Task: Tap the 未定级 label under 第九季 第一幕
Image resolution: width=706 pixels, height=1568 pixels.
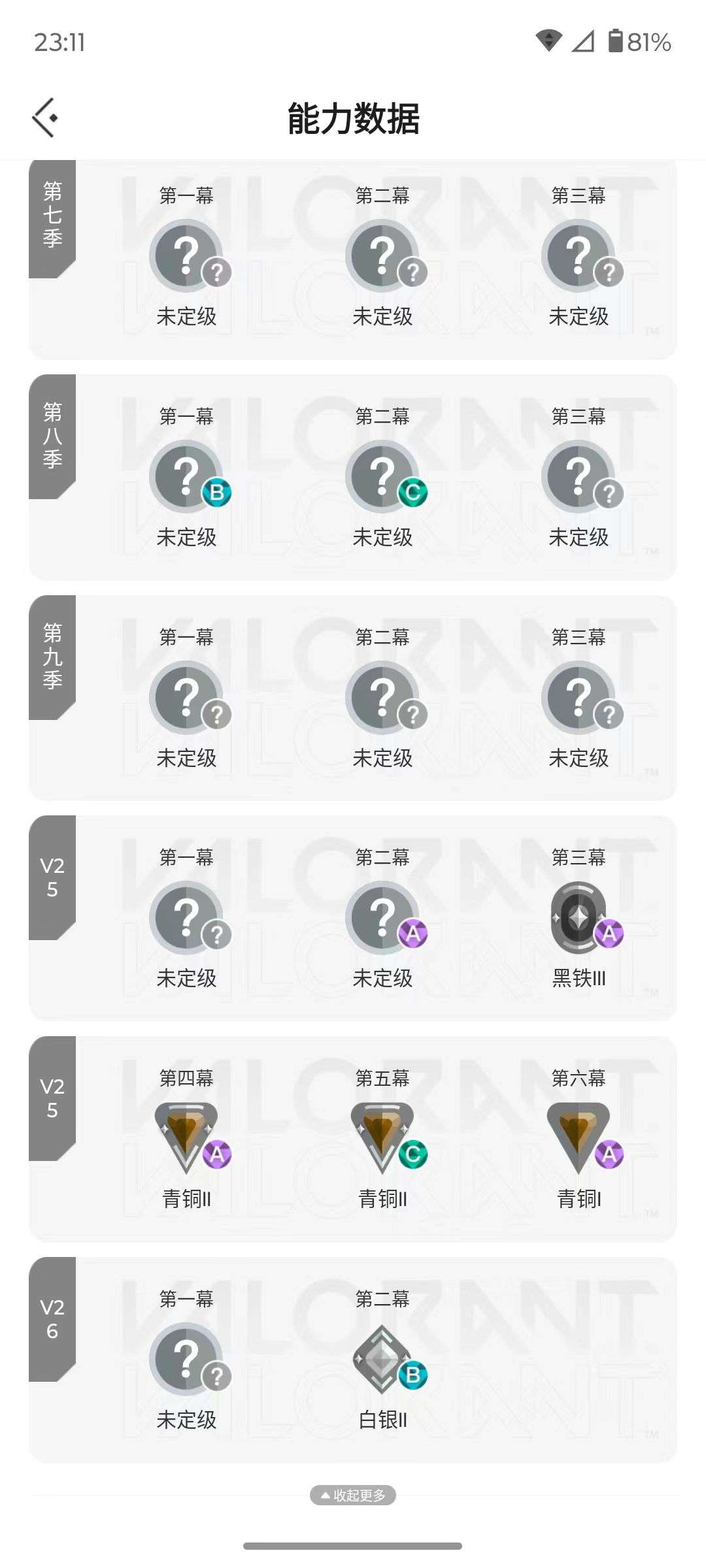Action: coord(187,758)
